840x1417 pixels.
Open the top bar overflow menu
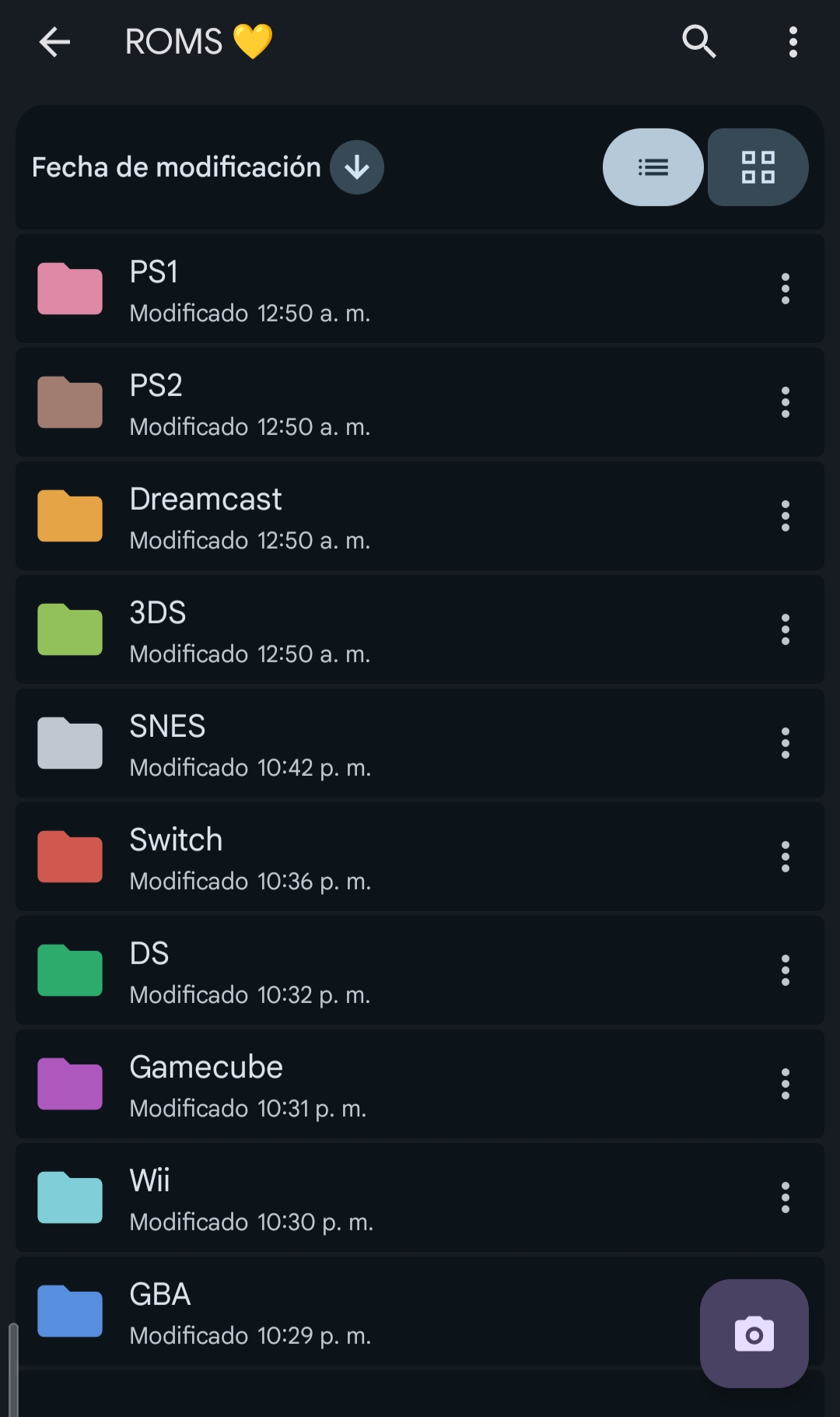pos(793,42)
